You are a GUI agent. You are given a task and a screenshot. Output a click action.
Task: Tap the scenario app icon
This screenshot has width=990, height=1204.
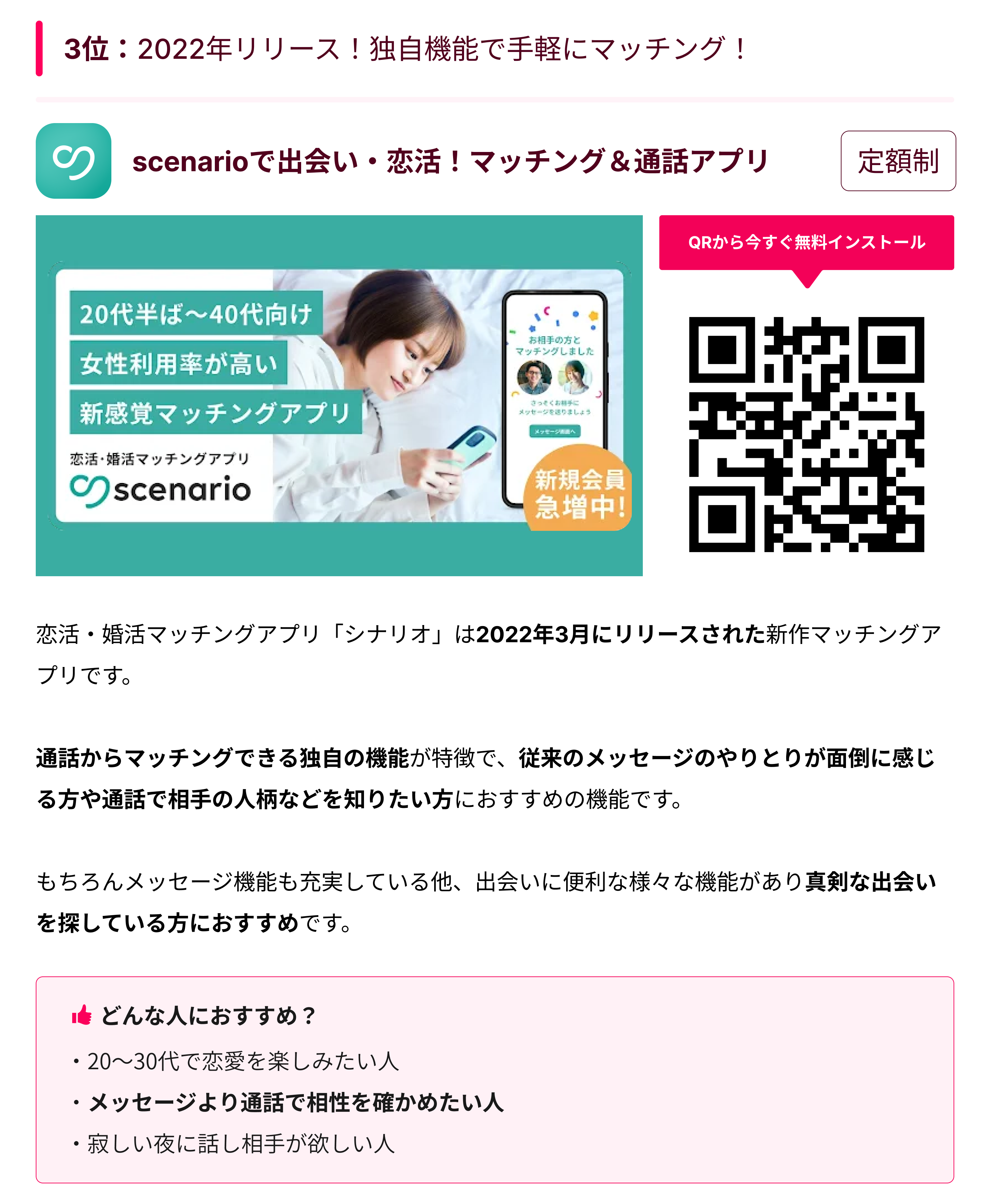(x=74, y=161)
